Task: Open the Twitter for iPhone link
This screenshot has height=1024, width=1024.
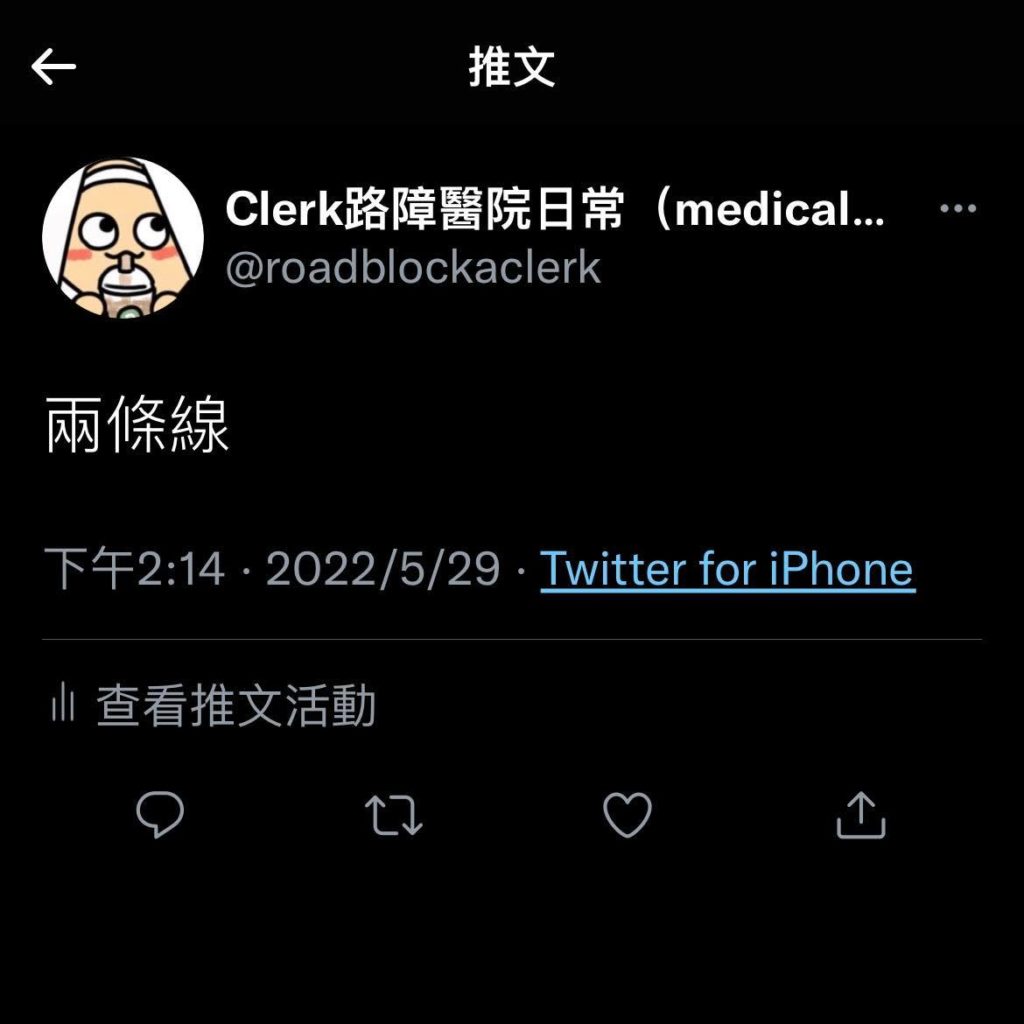Action: 727,570
